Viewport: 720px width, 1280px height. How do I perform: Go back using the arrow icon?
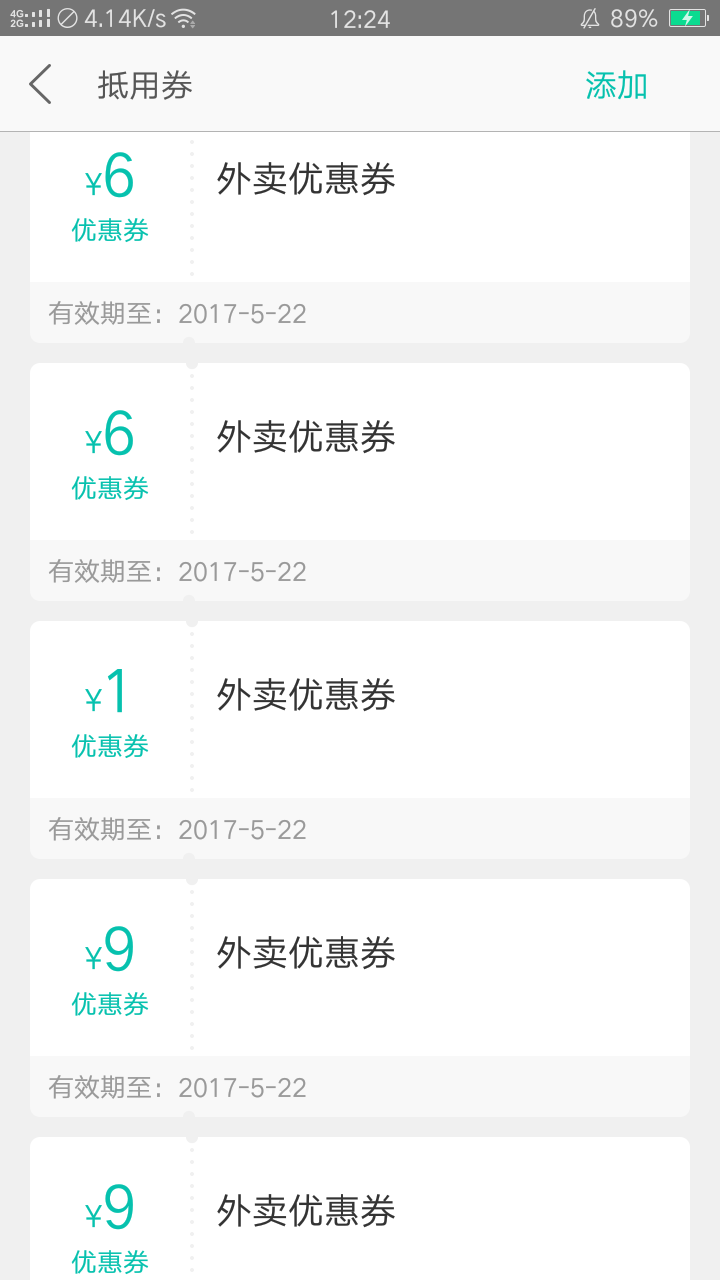click(x=40, y=85)
